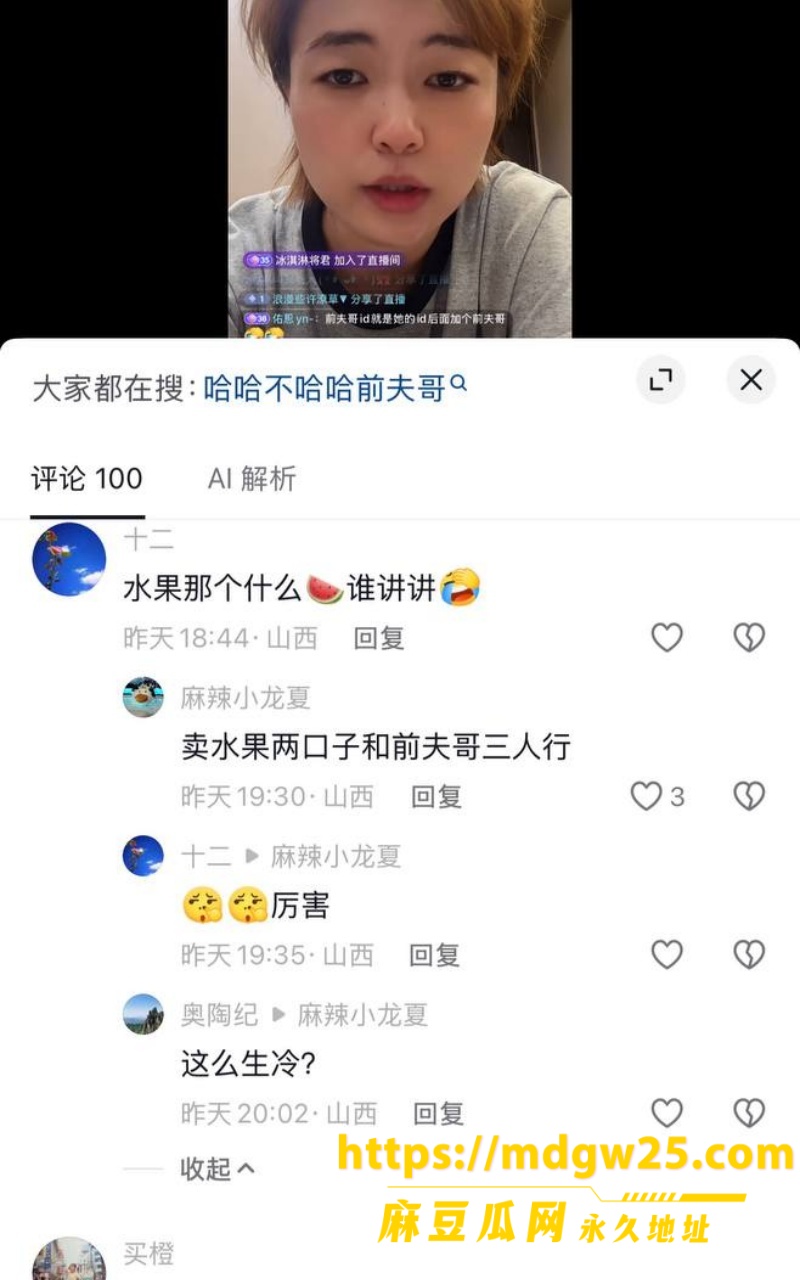Reply to 奥陶纪's 20:02 comment
800x1280 pixels.
click(x=439, y=1114)
